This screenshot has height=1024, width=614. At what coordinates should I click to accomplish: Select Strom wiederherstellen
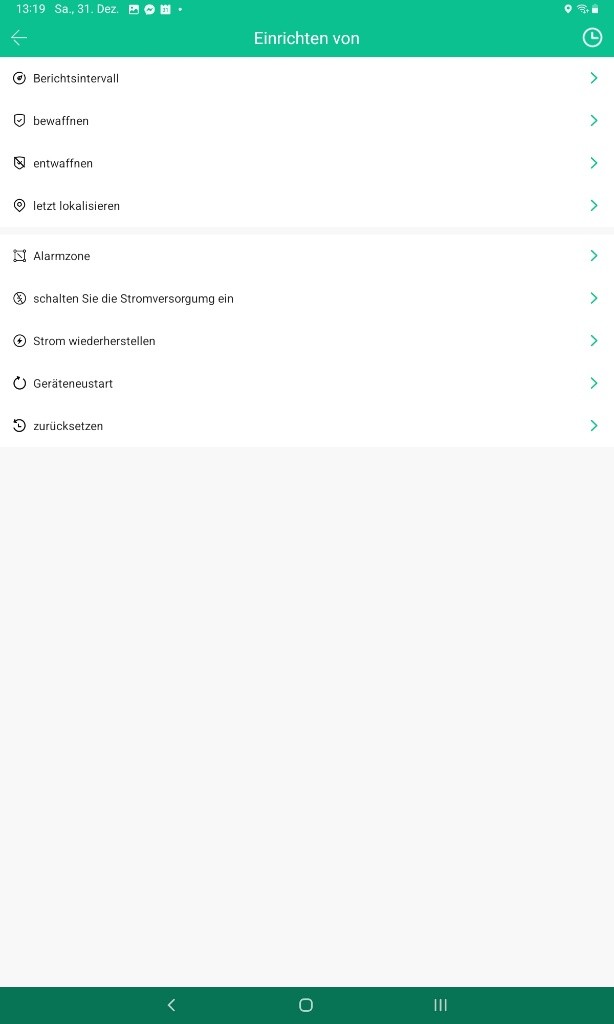307,341
